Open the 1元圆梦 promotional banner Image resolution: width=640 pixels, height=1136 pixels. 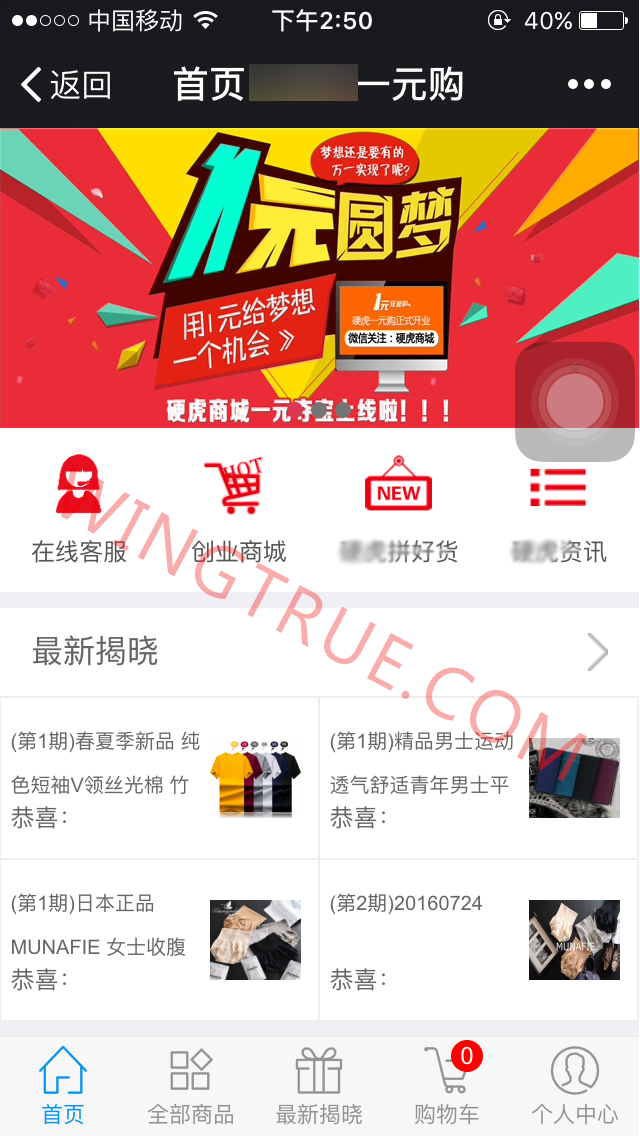(260, 278)
